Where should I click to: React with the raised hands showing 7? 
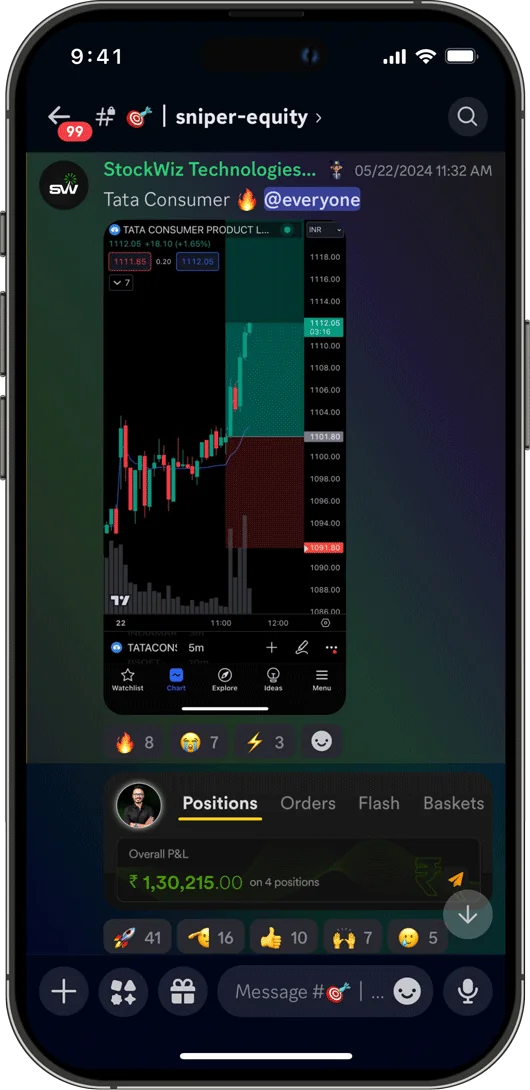pos(353,938)
